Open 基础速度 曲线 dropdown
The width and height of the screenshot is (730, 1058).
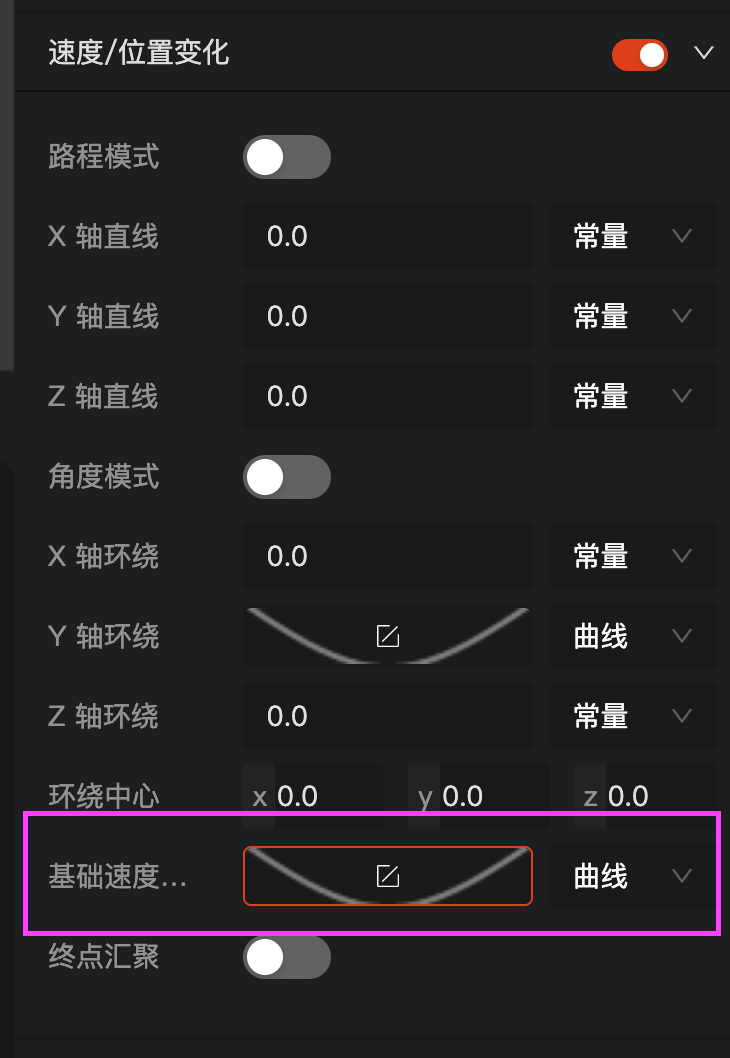(x=632, y=877)
